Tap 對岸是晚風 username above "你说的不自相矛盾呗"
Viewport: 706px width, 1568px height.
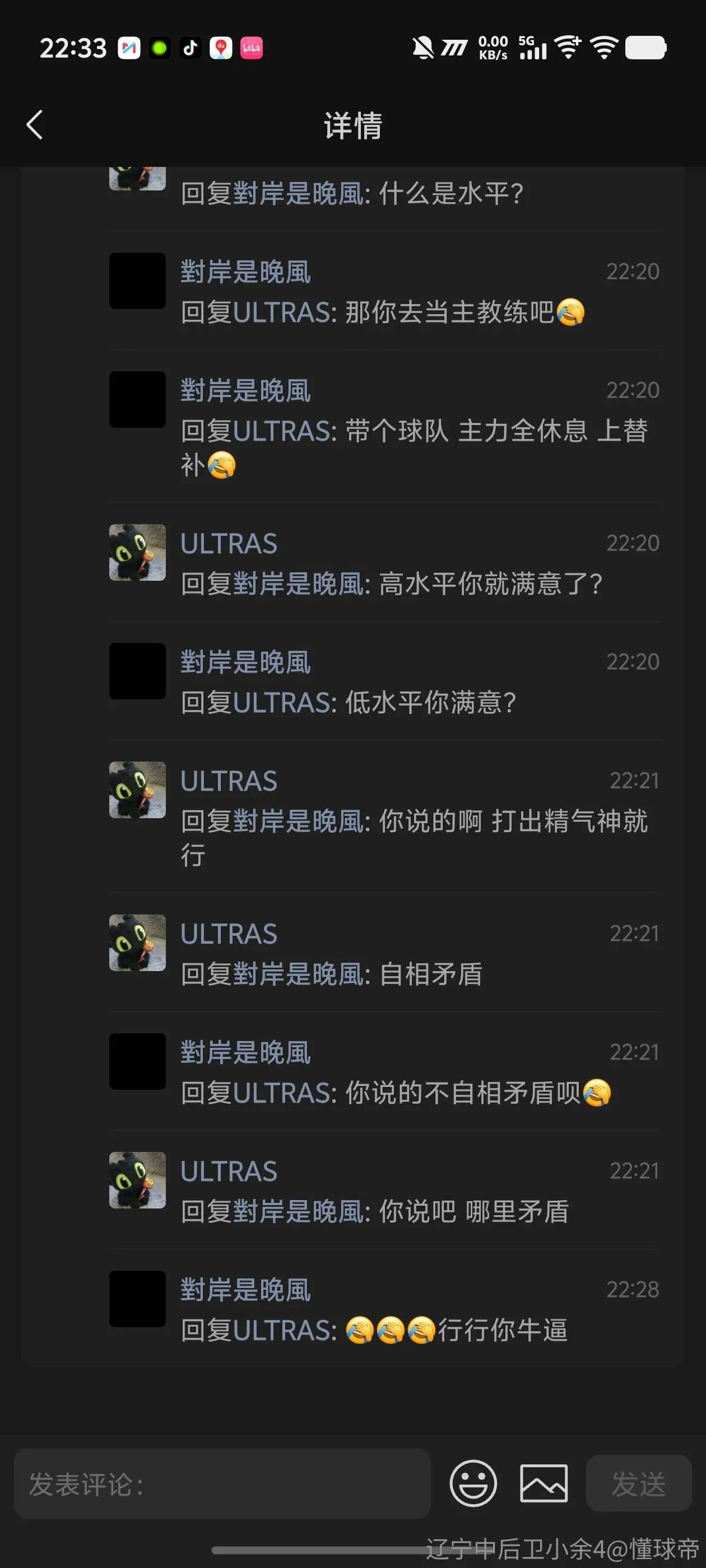click(x=245, y=1052)
